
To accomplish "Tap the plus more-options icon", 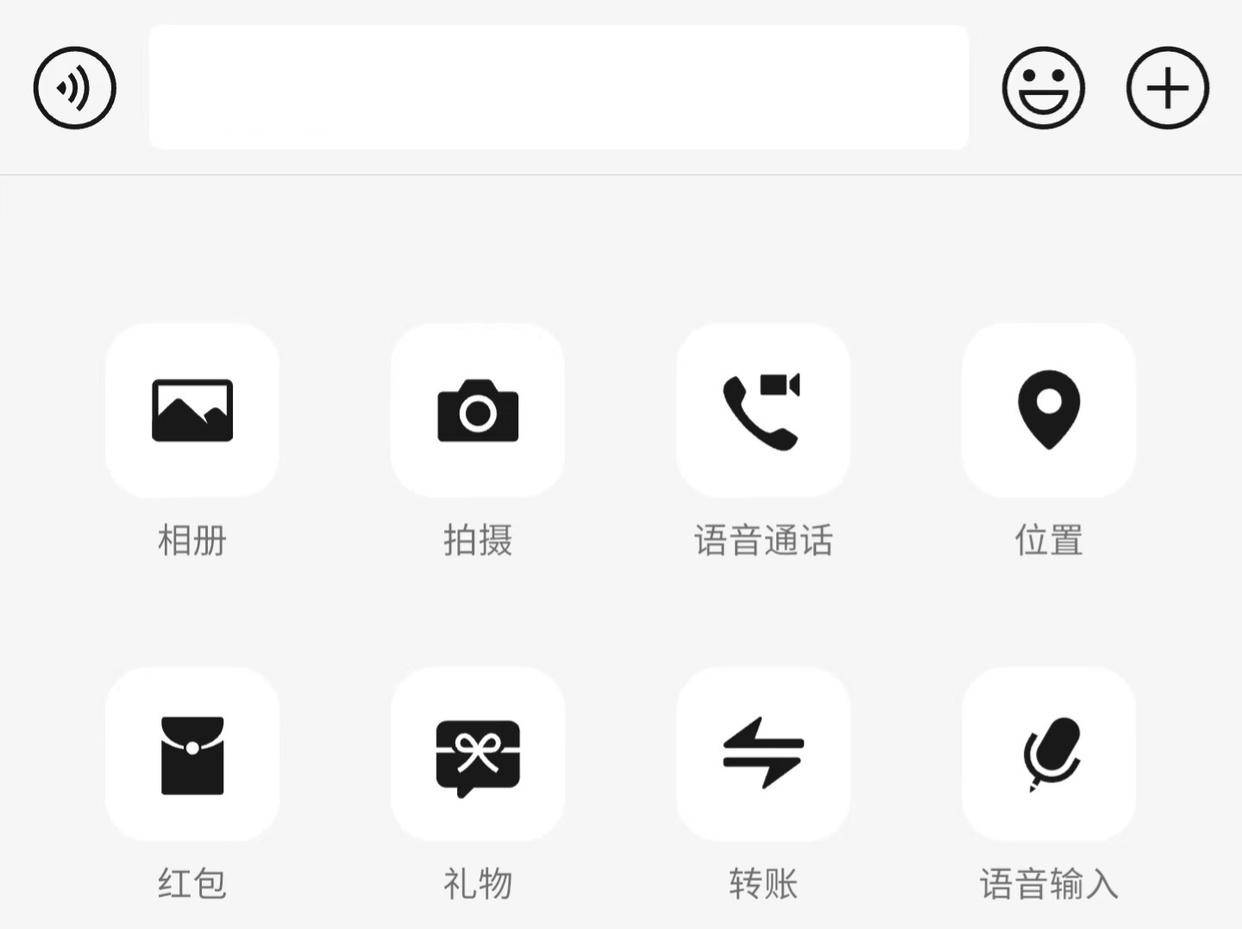I will [x=1167, y=88].
